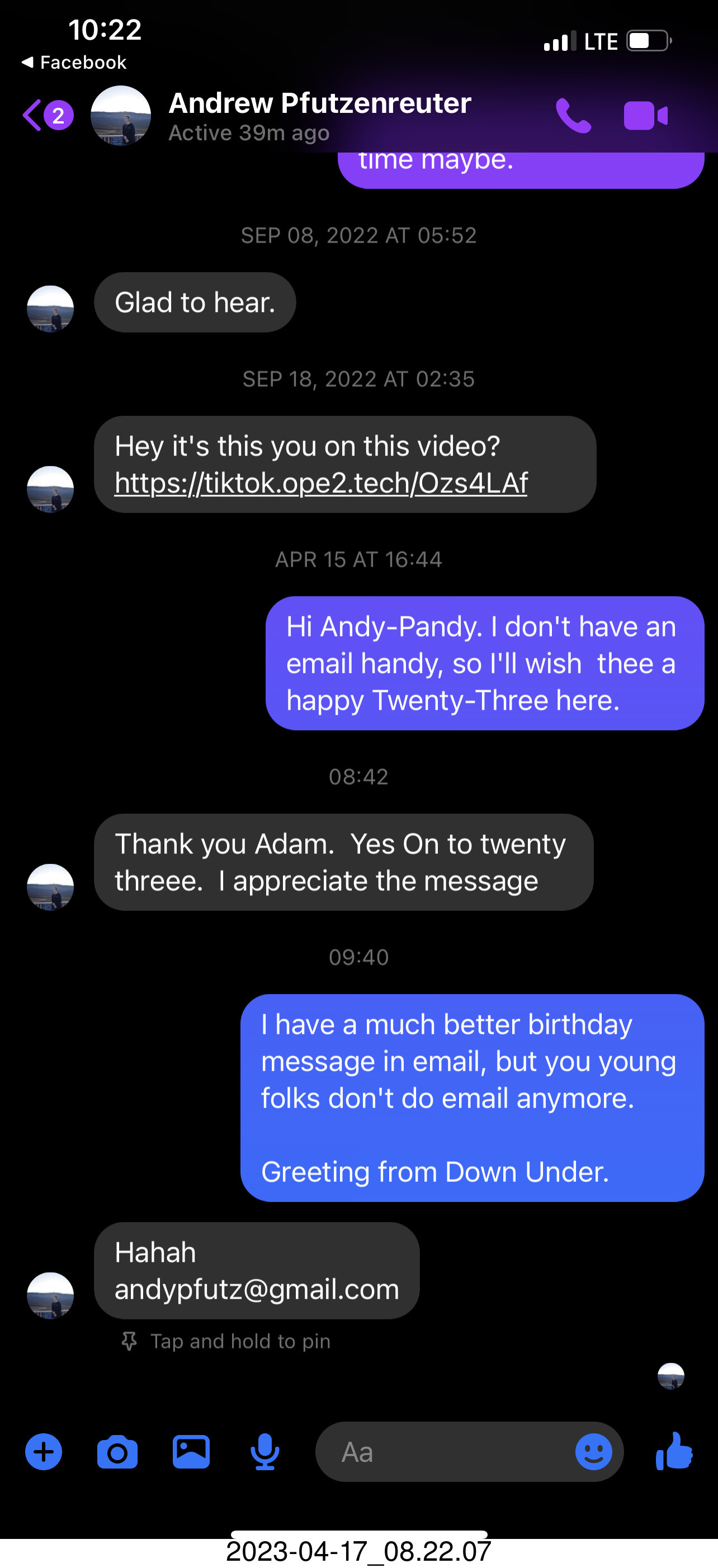The height and width of the screenshot is (1568, 718).
Task: Tap the Aa message field
Action: coord(445,1452)
